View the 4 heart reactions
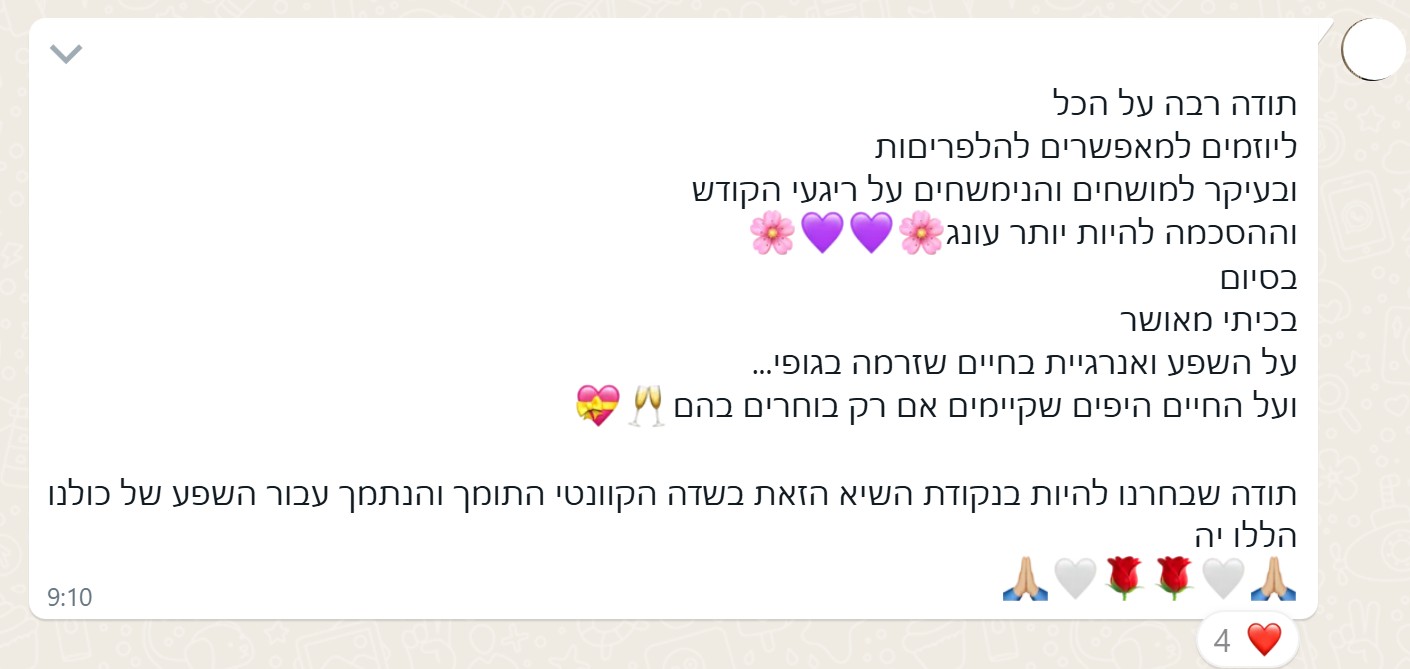This screenshot has height=669, width=1410. 1246,640
